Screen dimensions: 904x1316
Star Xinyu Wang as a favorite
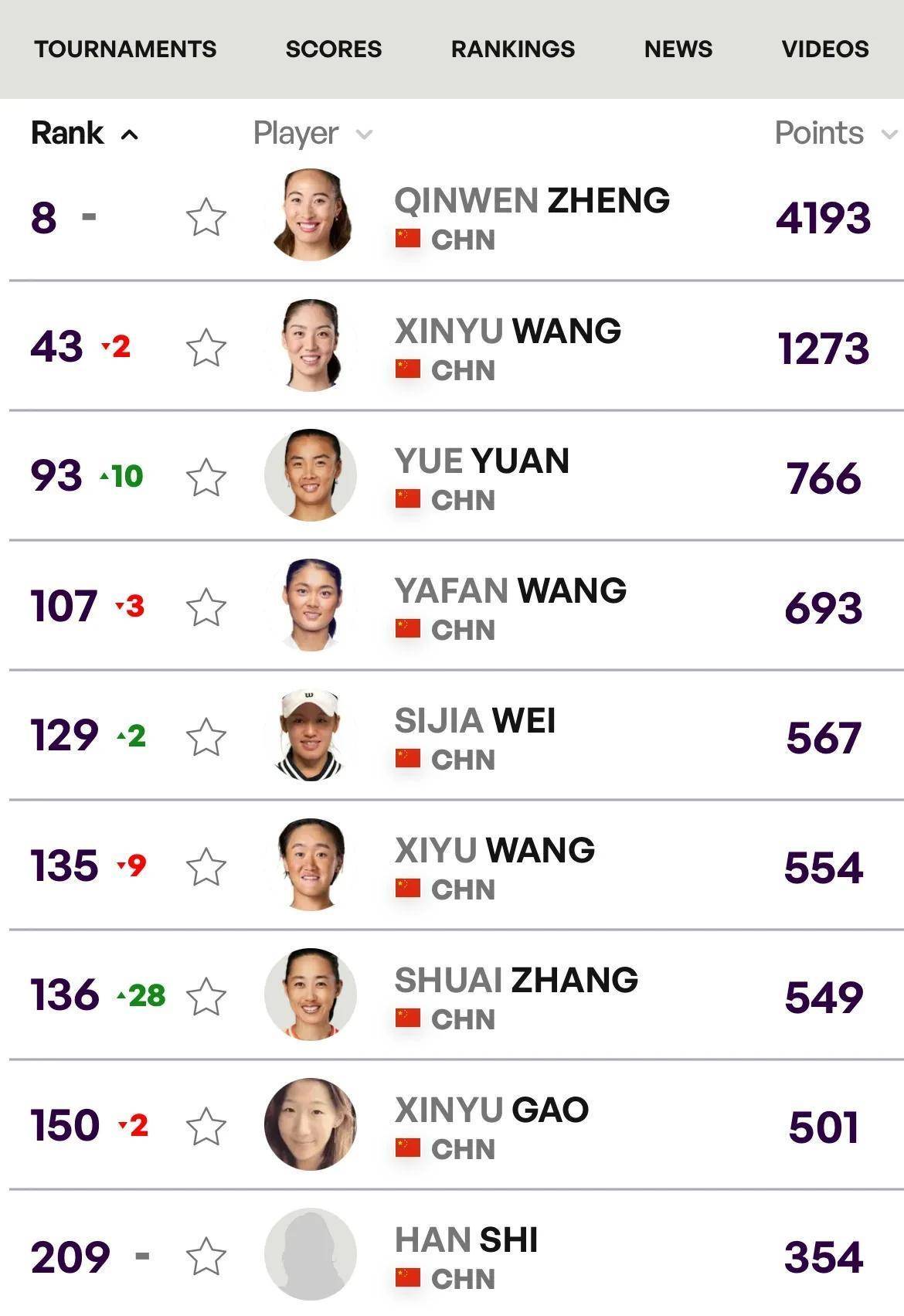pos(206,347)
